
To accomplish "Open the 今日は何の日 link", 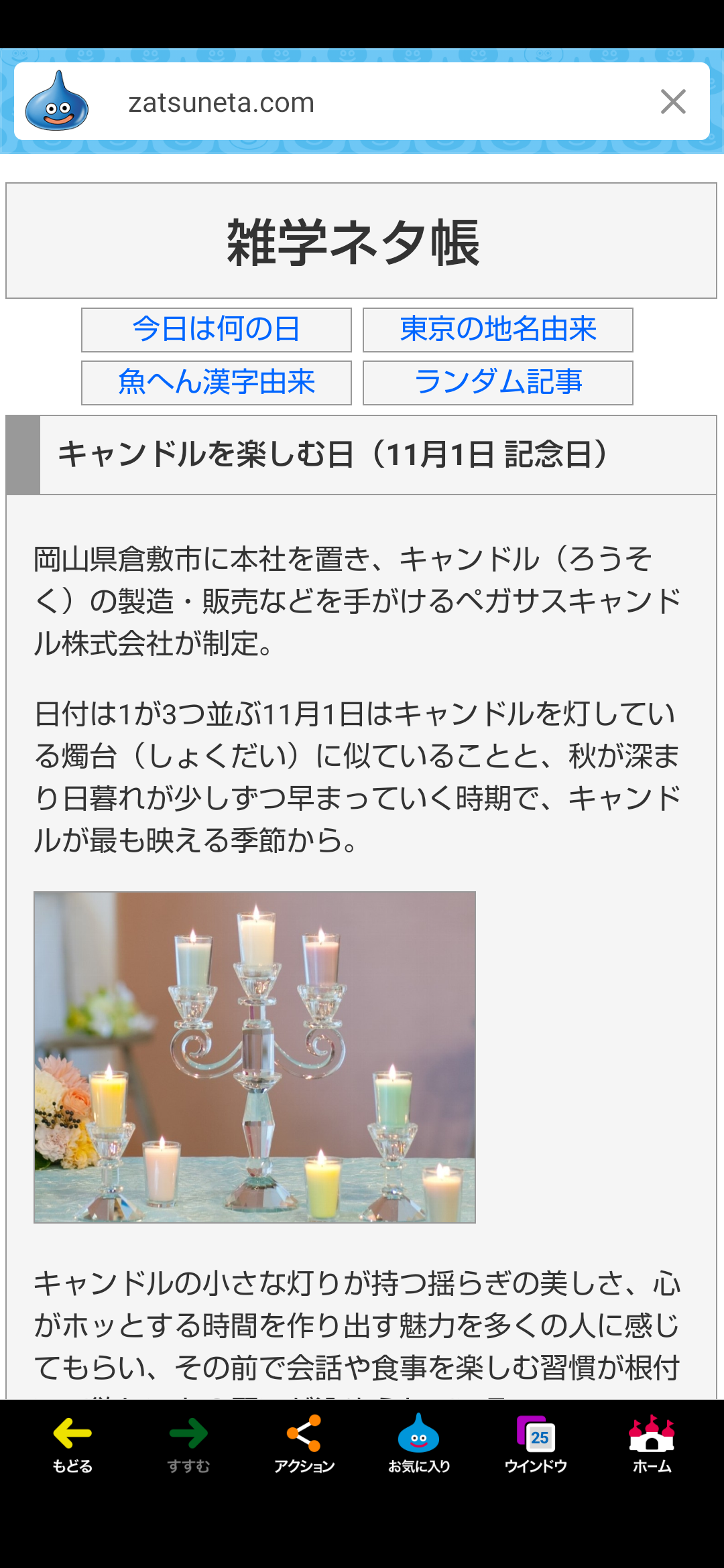I will [217, 330].
